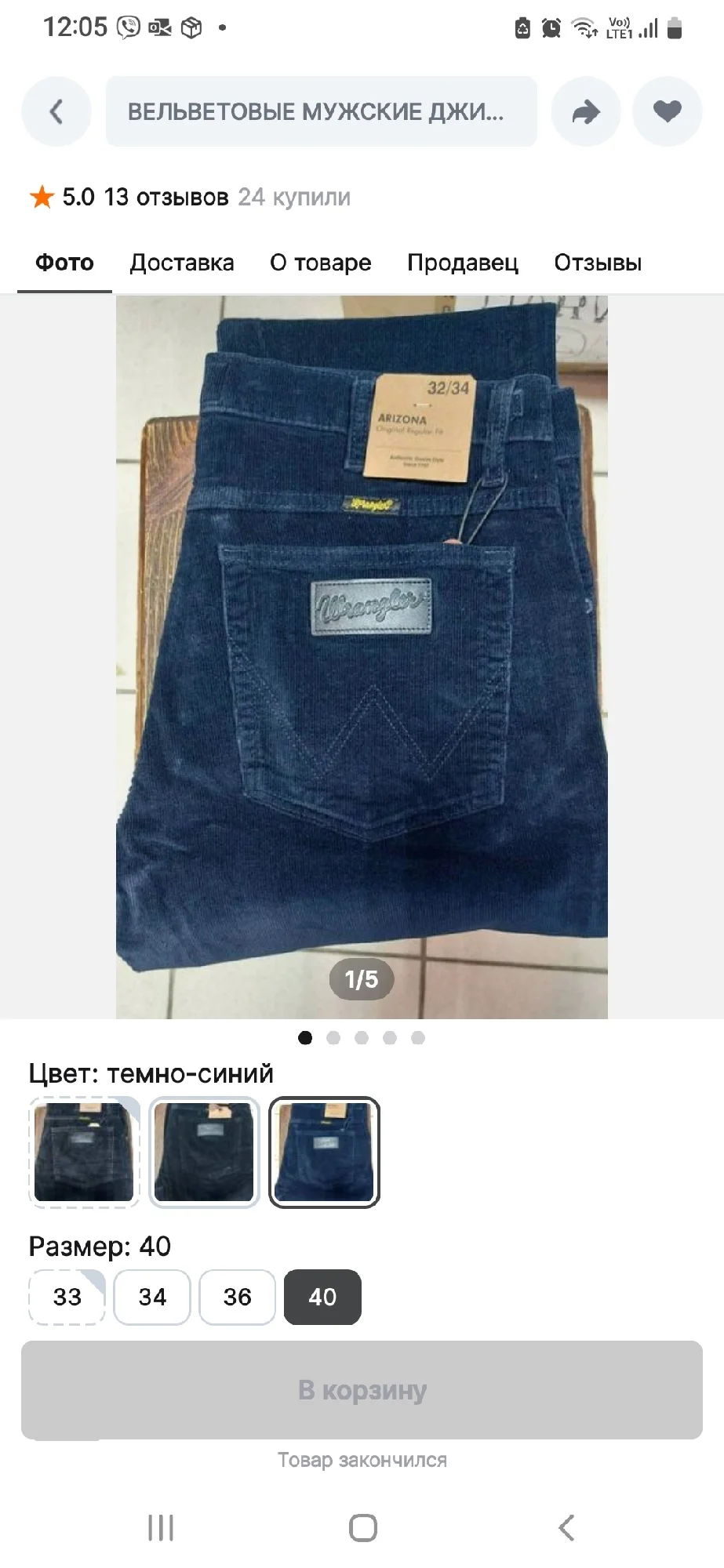Viewport: 724px width, 1568px height.
Task: Open recent apps from the navigation bar
Action: 161,1527
